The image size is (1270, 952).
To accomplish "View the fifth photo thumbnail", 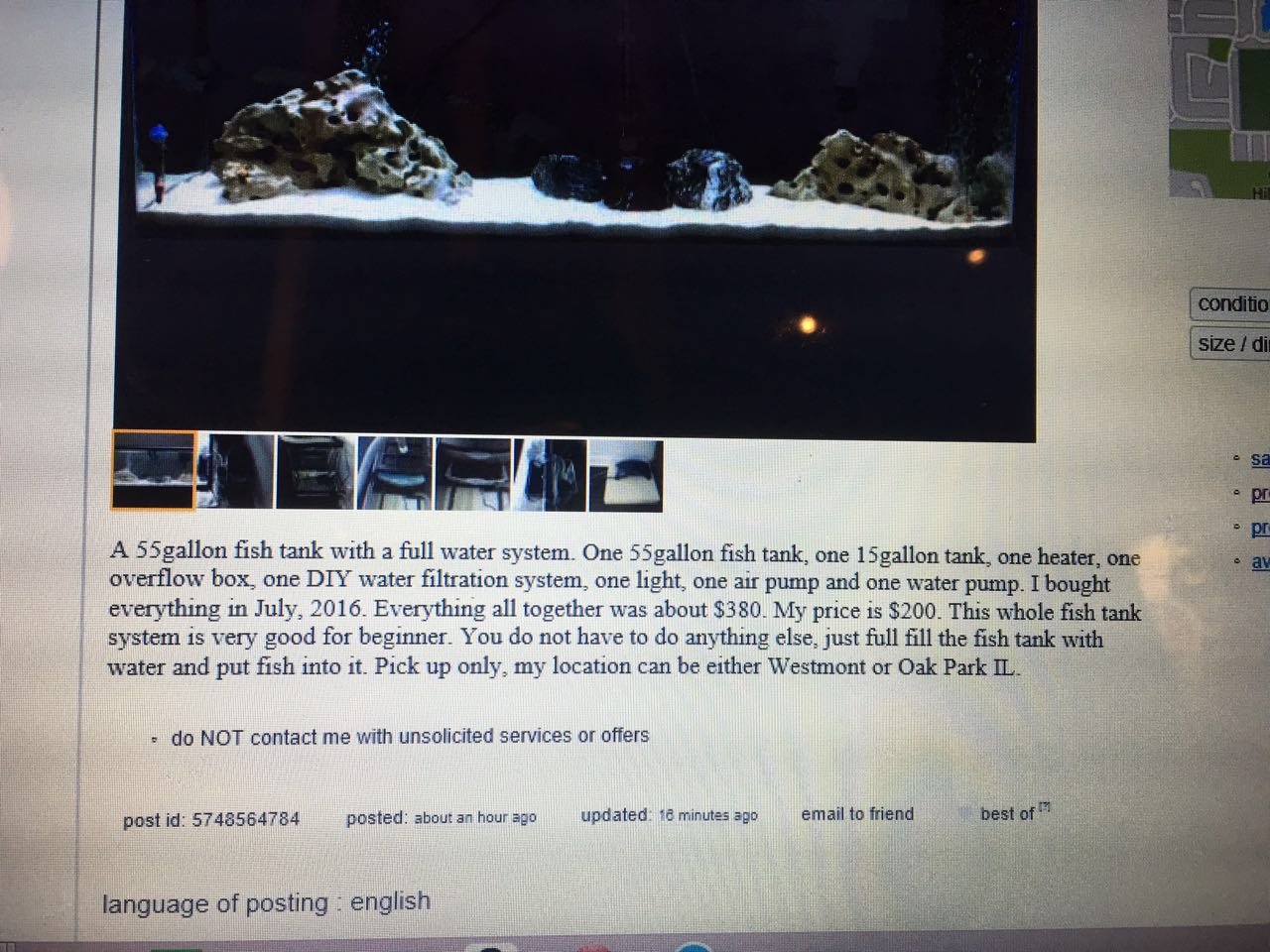I will click(x=472, y=474).
